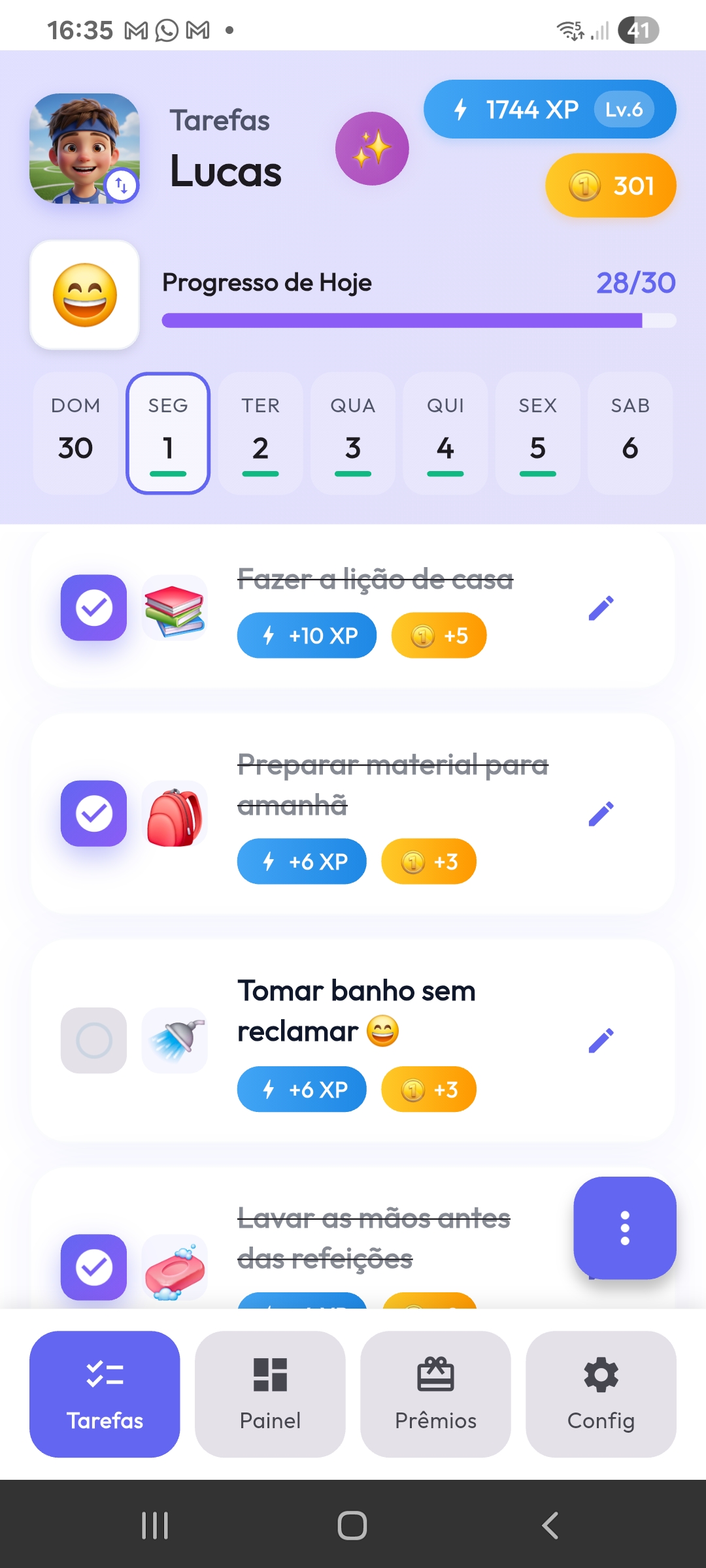This screenshot has width=706, height=1568.
Task: Mark Tomar banho sem reclamar as complete
Action: pyautogui.click(x=93, y=1039)
